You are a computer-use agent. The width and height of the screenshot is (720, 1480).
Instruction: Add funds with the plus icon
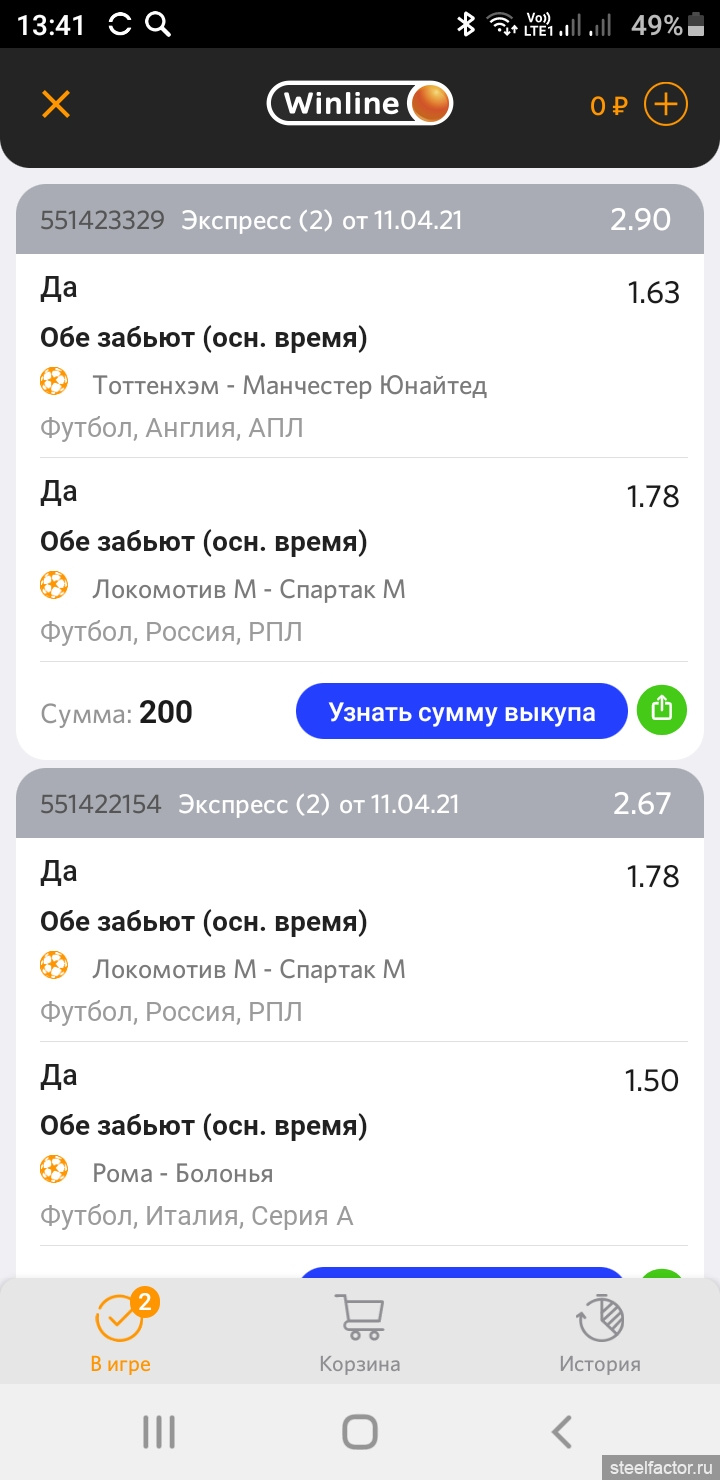(665, 104)
